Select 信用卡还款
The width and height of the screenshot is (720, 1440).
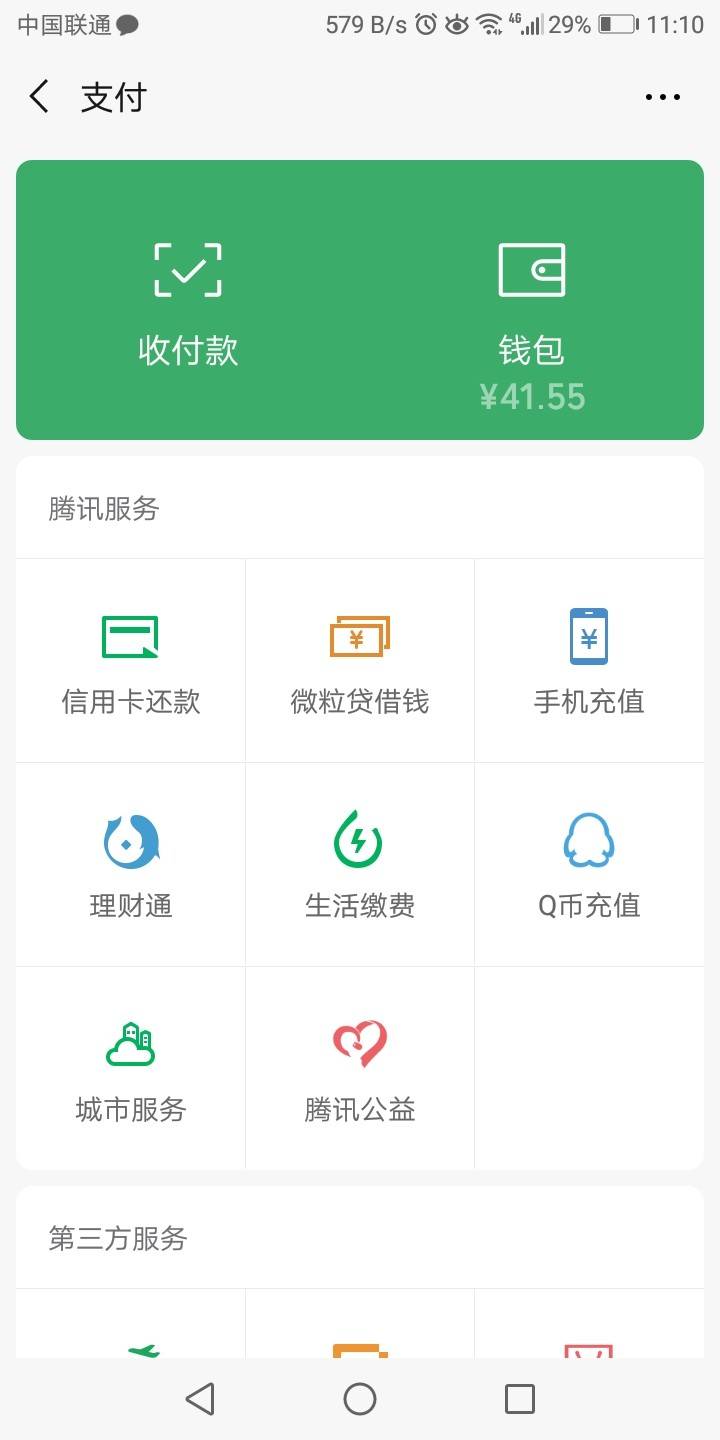(130, 661)
